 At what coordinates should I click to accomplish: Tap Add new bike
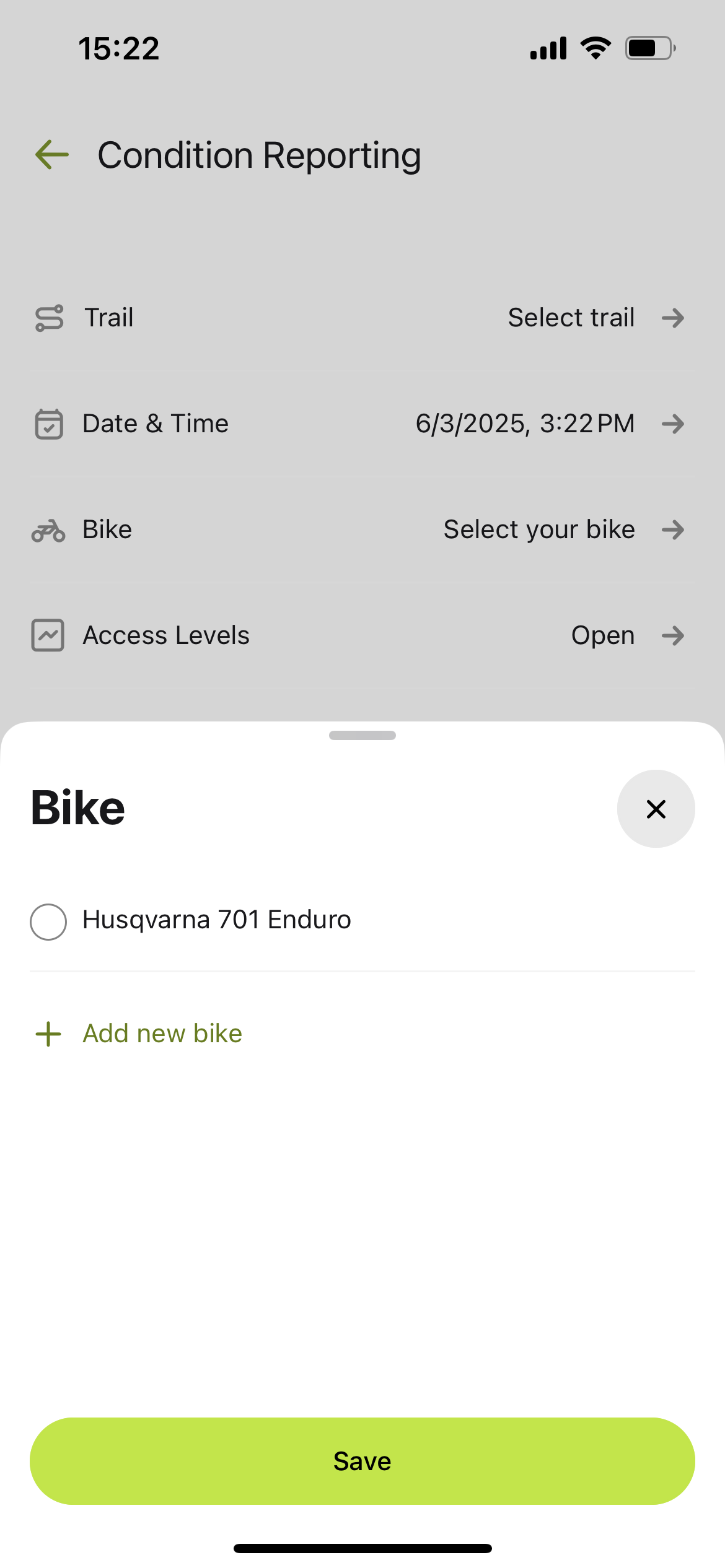tap(139, 1034)
